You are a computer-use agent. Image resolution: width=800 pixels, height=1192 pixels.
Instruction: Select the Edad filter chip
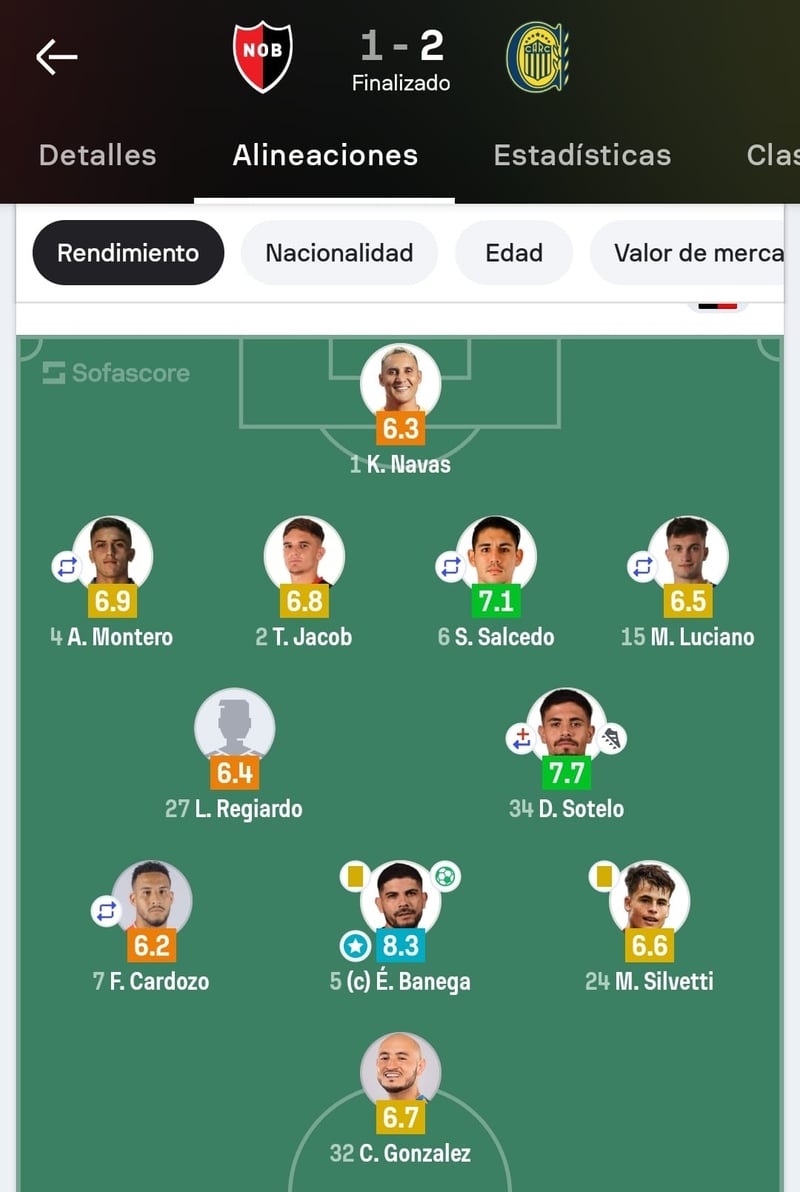pos(513,253)
